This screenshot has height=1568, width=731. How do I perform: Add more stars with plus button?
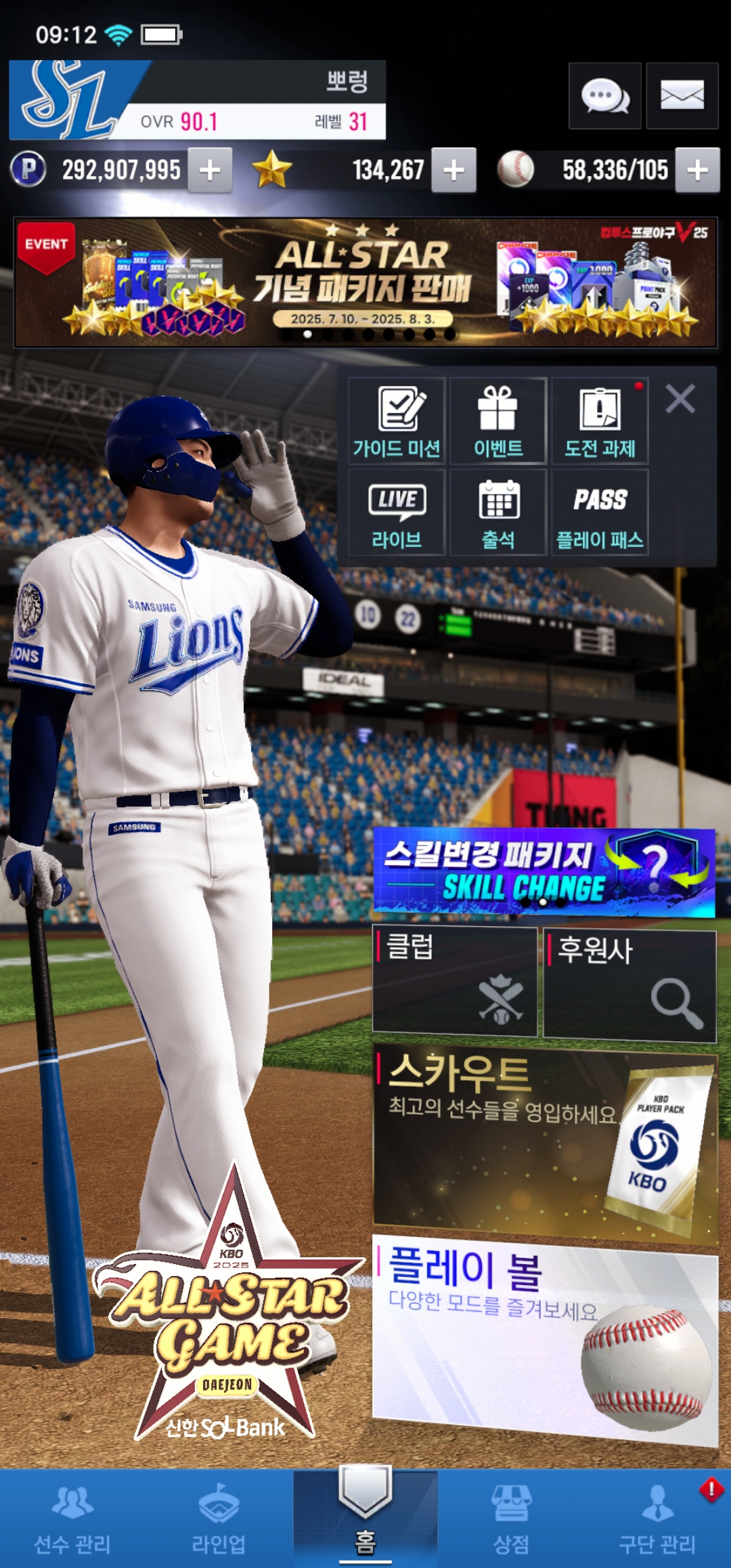(x=453, y=170)
